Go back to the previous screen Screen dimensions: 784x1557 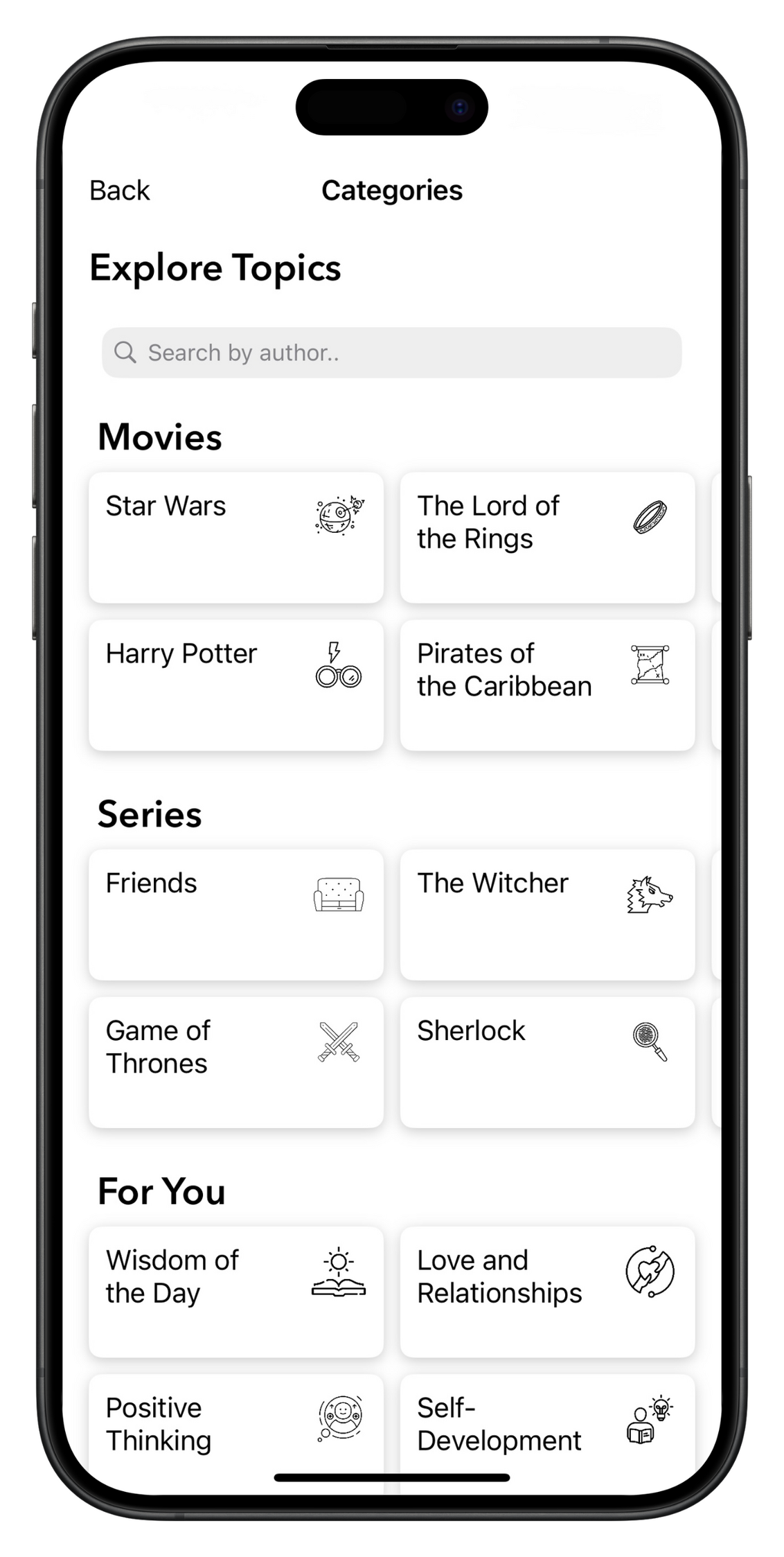coord(119,191)
